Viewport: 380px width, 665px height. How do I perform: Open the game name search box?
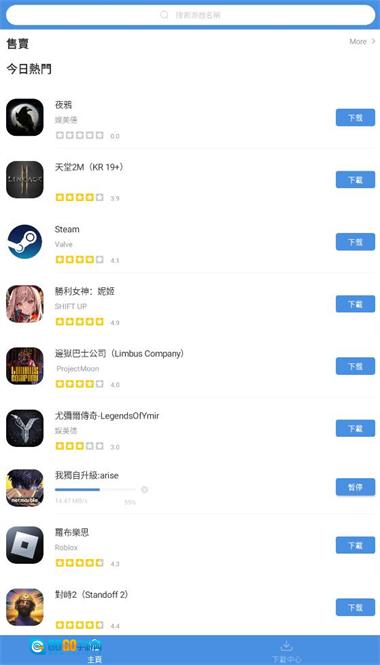(190, 15)
